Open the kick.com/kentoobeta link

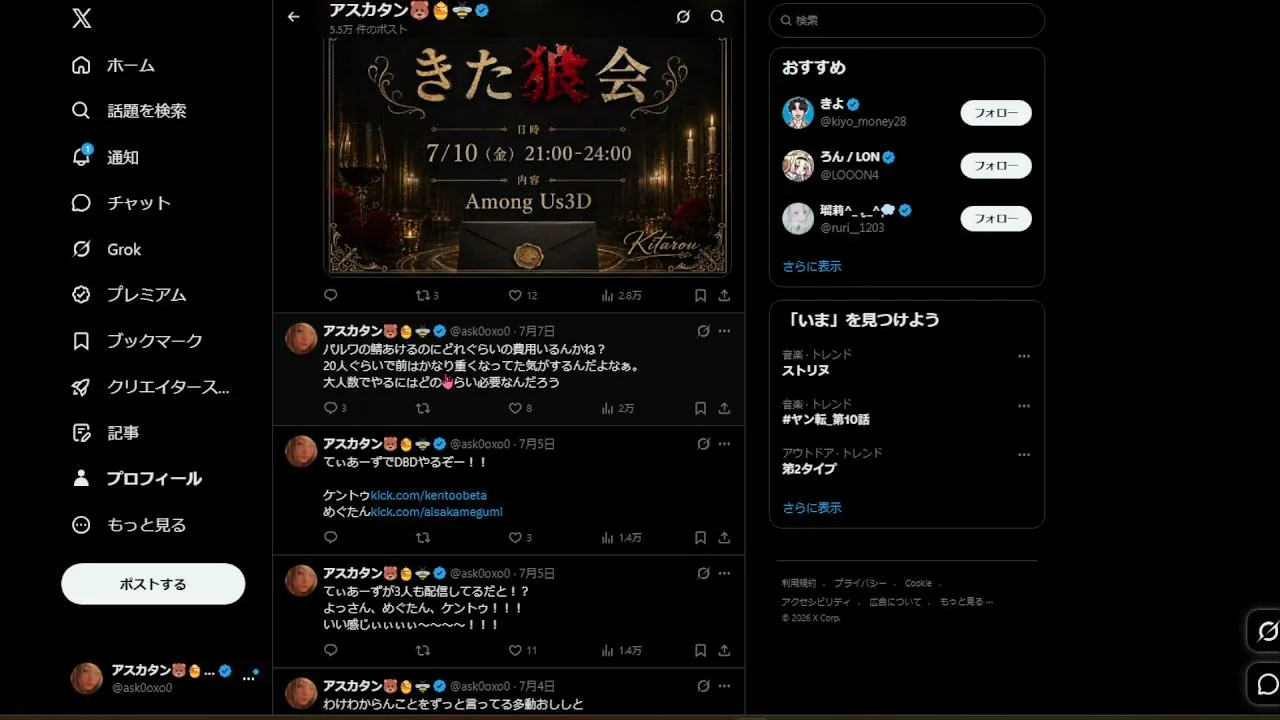(429, 496)
